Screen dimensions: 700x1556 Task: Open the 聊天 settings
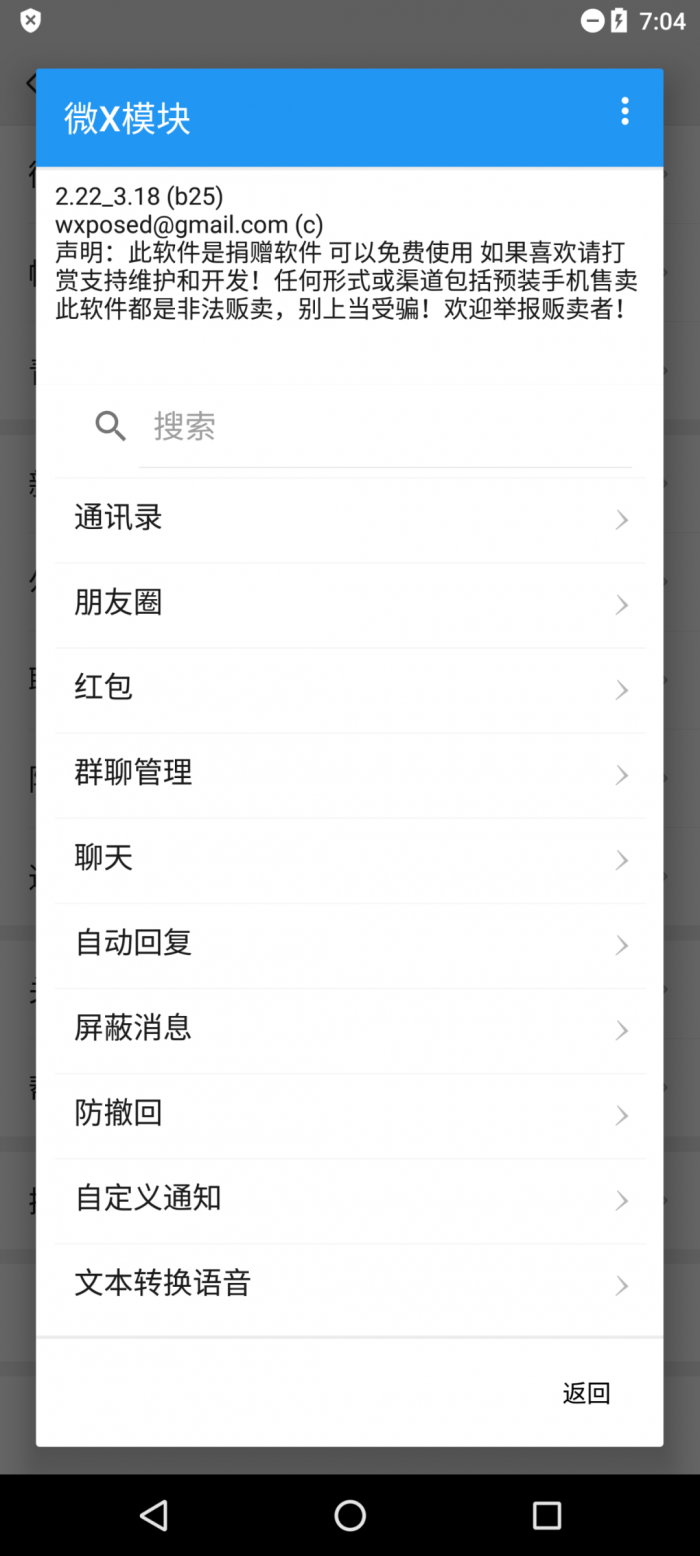[x=350, y=859]
